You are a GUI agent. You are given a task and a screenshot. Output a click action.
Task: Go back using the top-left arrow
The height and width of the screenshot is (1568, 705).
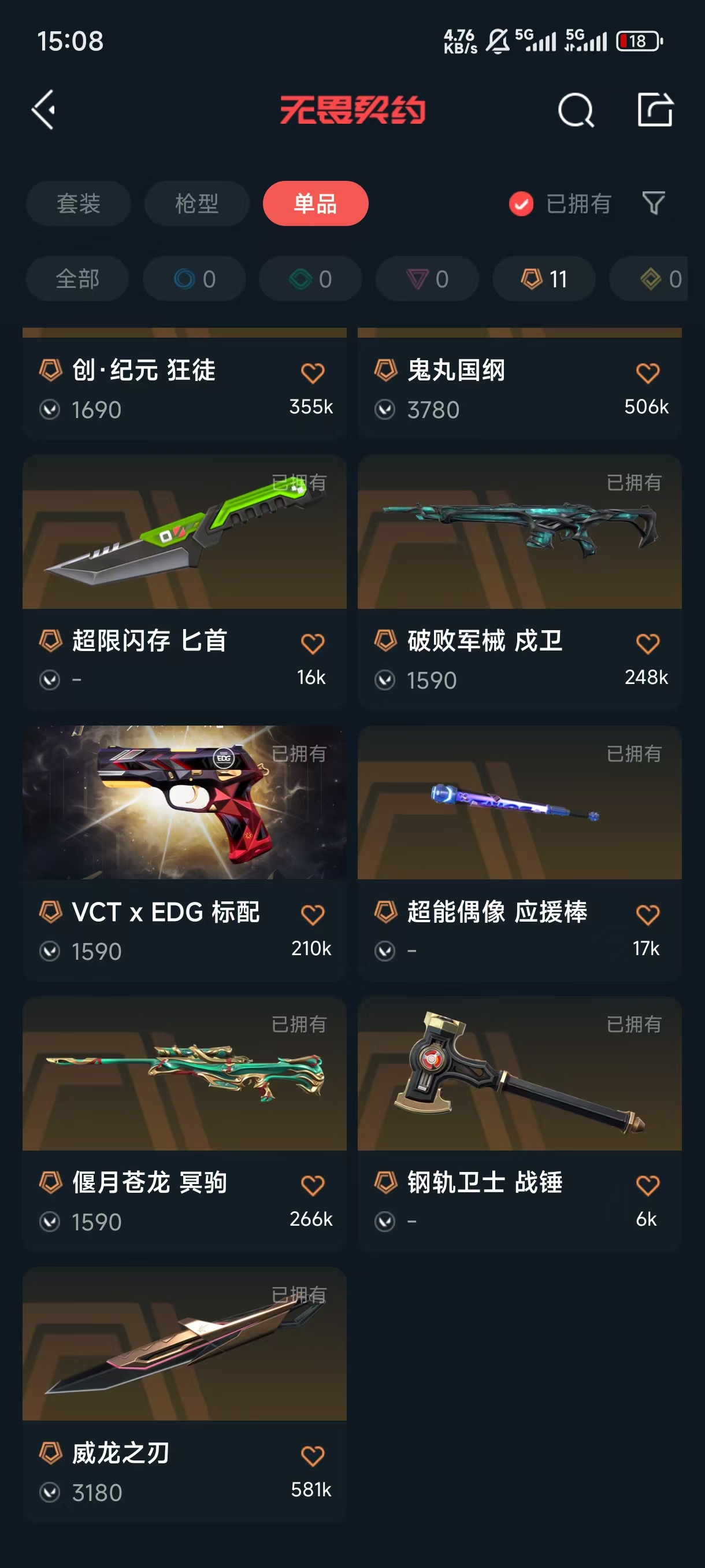pyautogui.click(x=44, y=110)
